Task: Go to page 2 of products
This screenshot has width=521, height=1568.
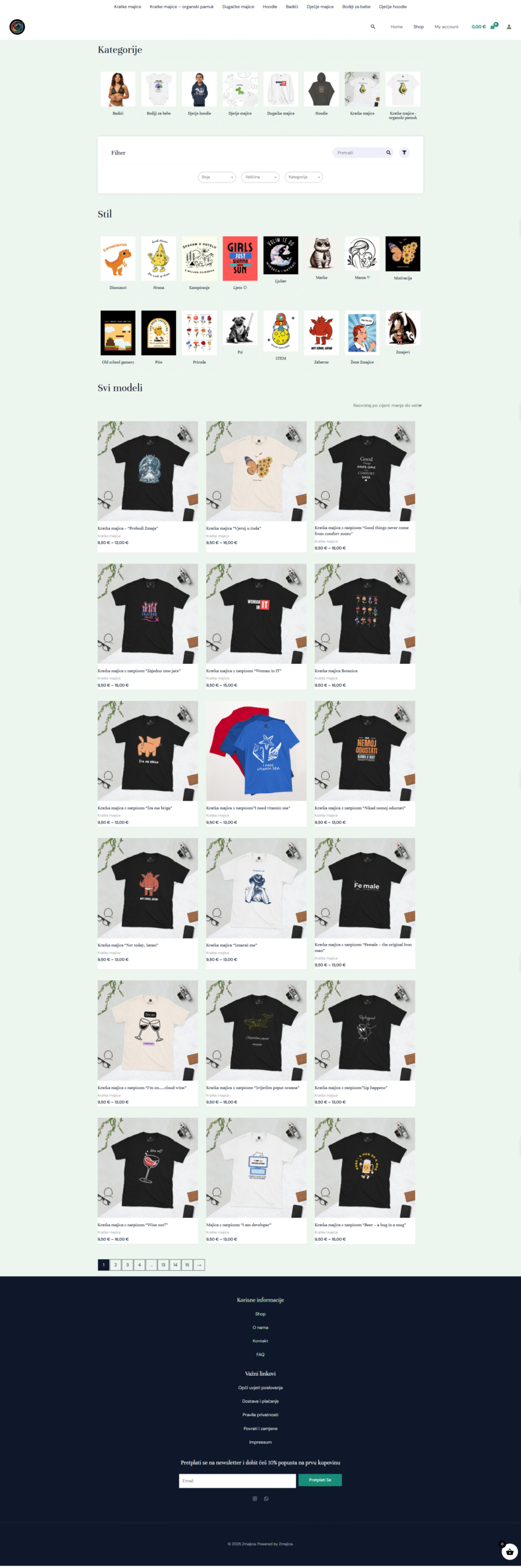Action: click(x=115, y=1265)
